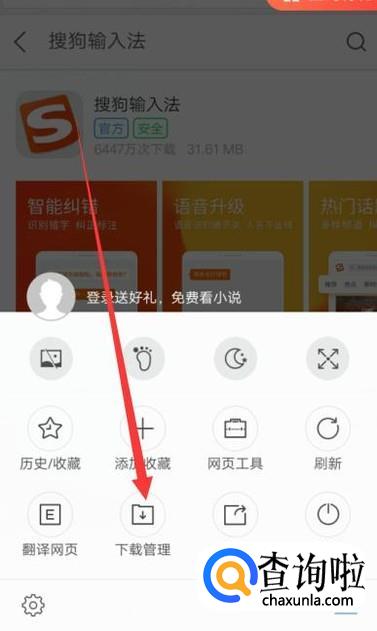The width and height of the screenshot is (377, 631).
Task: Exit the browser with the power icon
Action: [x=328, y=514]
